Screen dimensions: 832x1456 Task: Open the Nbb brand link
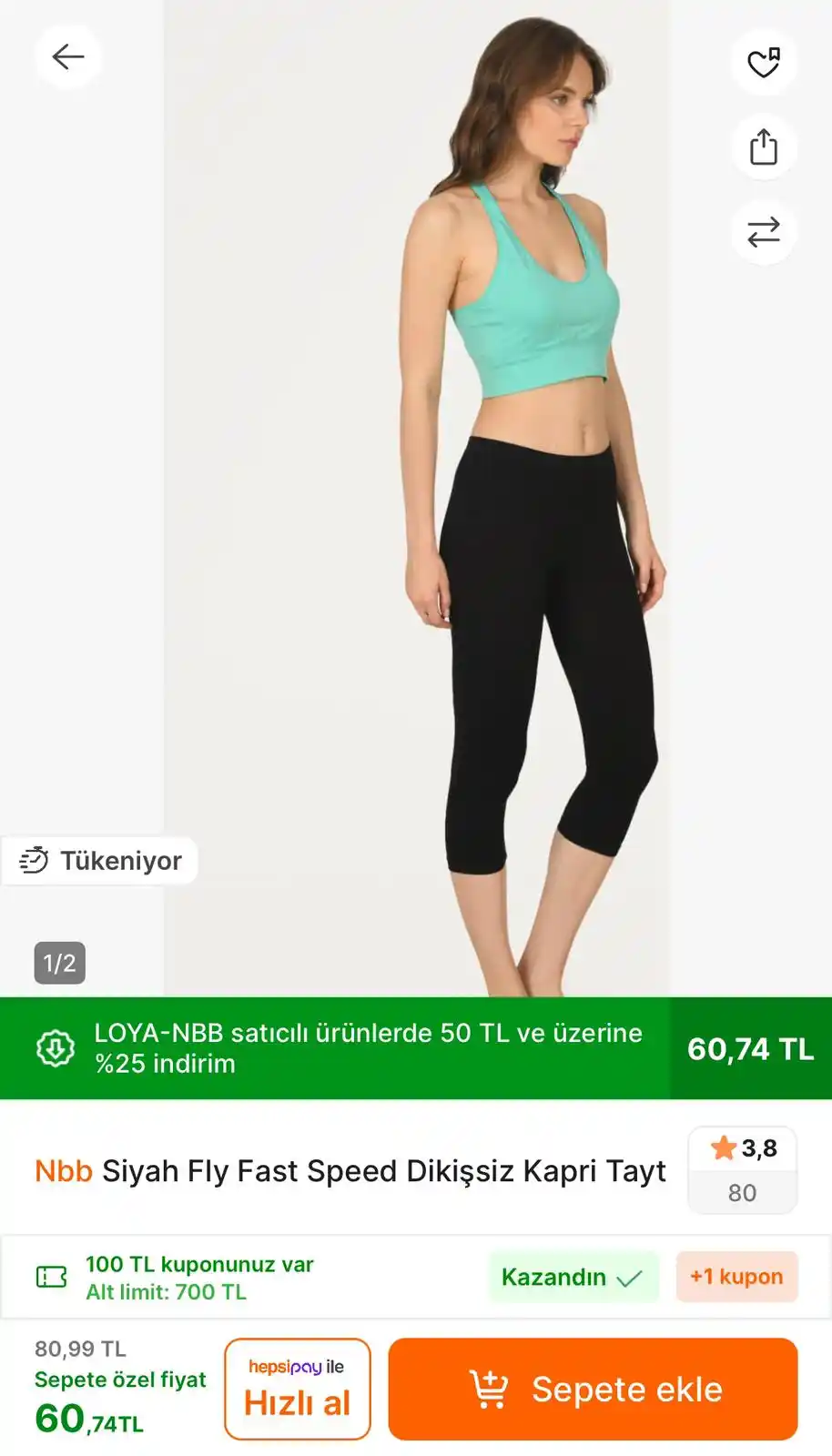(64, 1171)
